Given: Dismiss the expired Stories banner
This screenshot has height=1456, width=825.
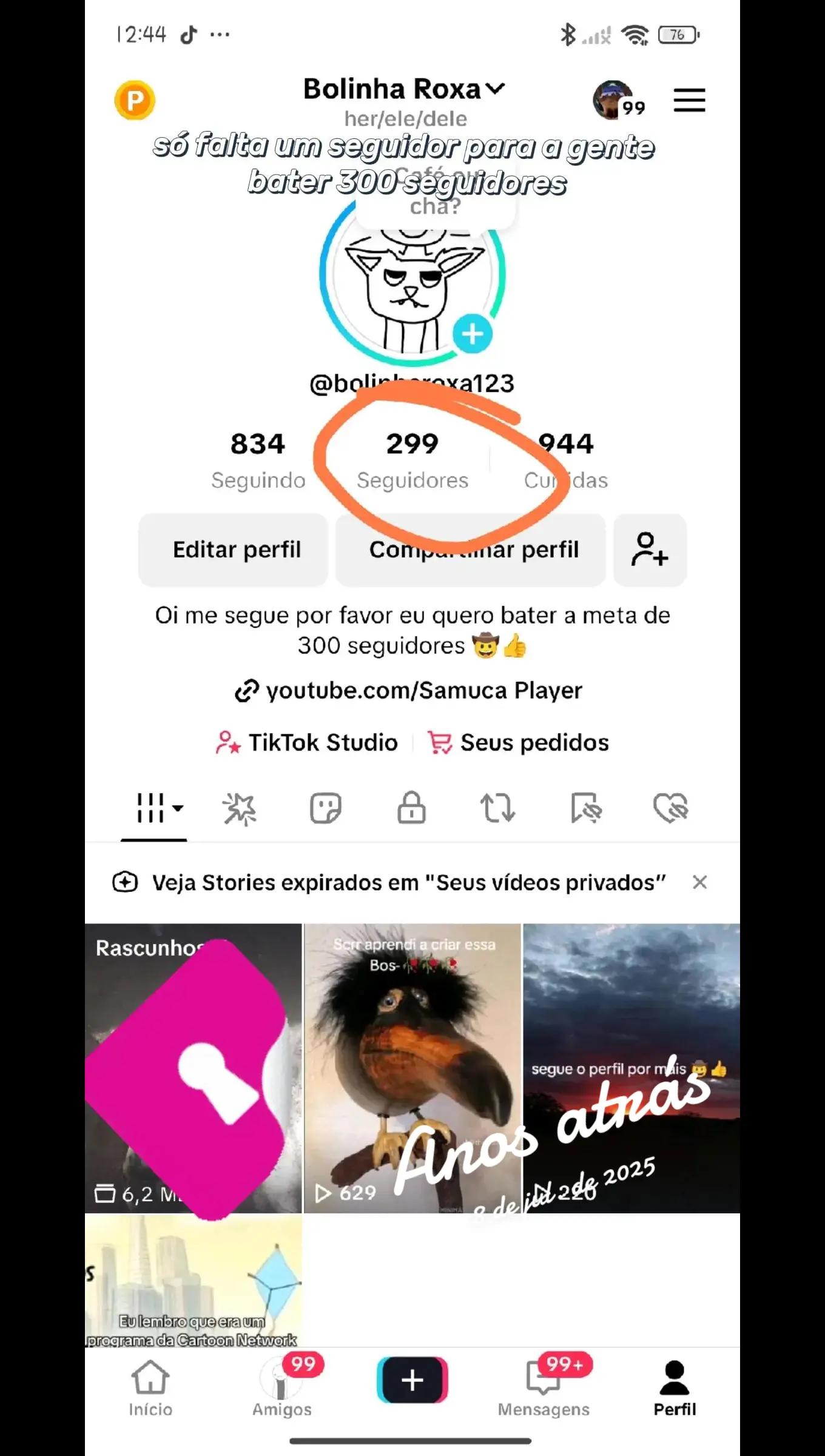Looking at the screenshot, I should (700, 882).
